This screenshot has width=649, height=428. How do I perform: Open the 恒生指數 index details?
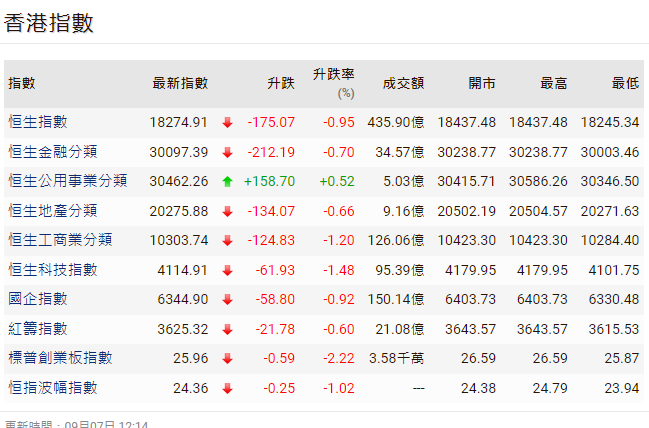(38, 122)
